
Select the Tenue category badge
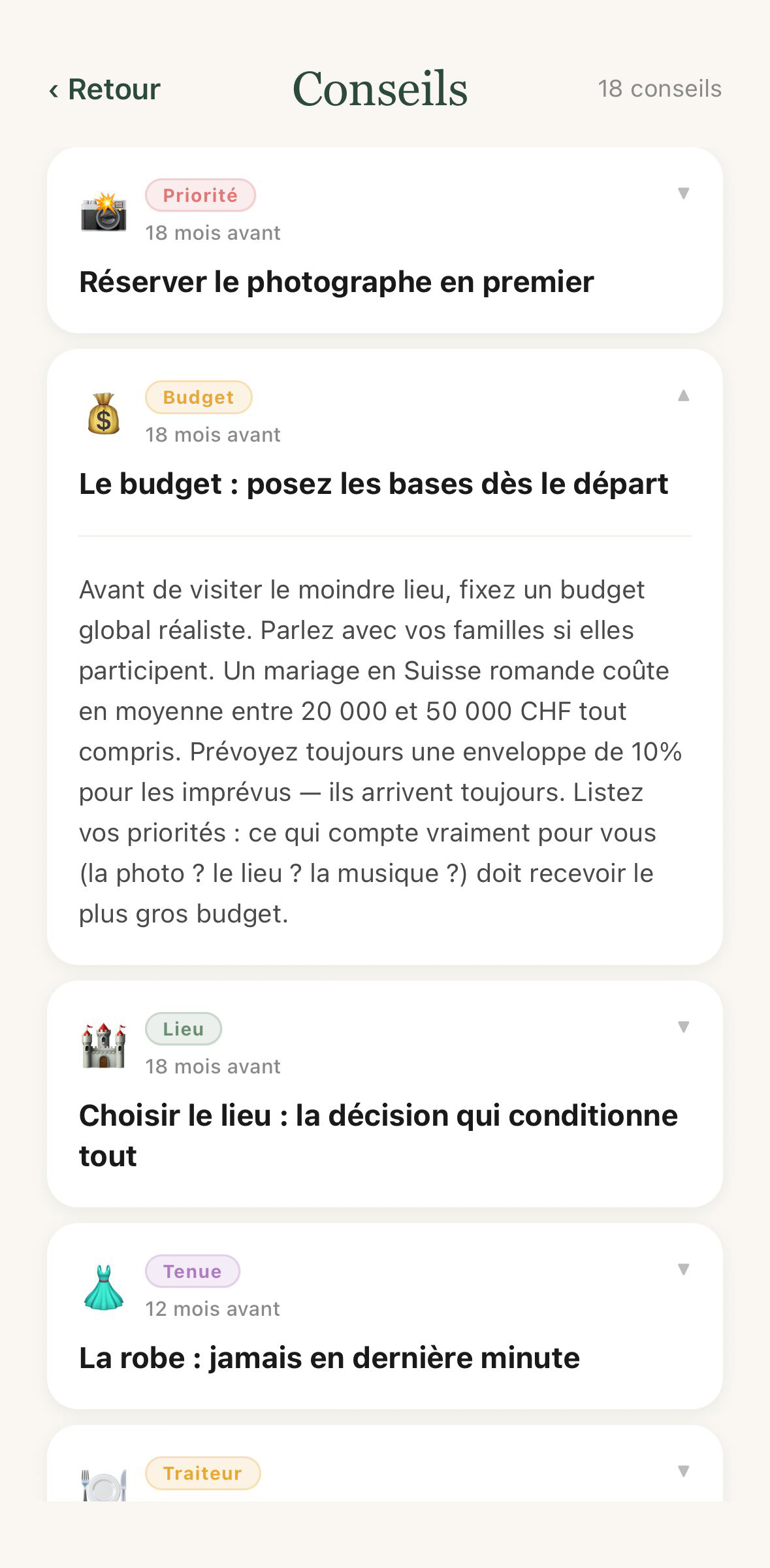point(193,1271)
